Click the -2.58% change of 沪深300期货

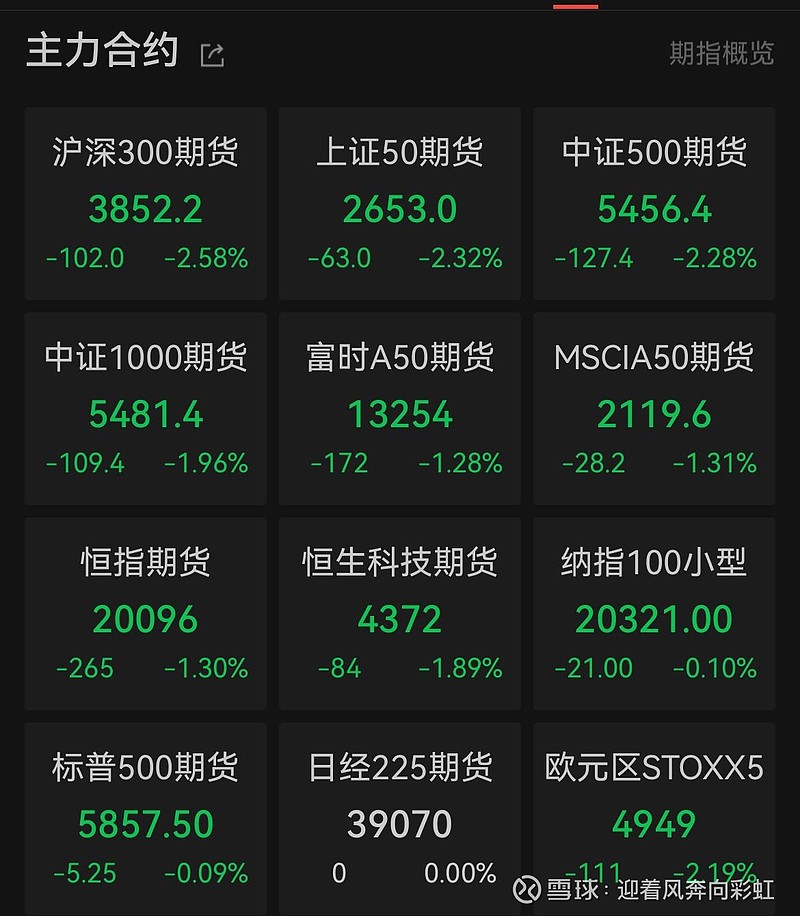(206, 258)
